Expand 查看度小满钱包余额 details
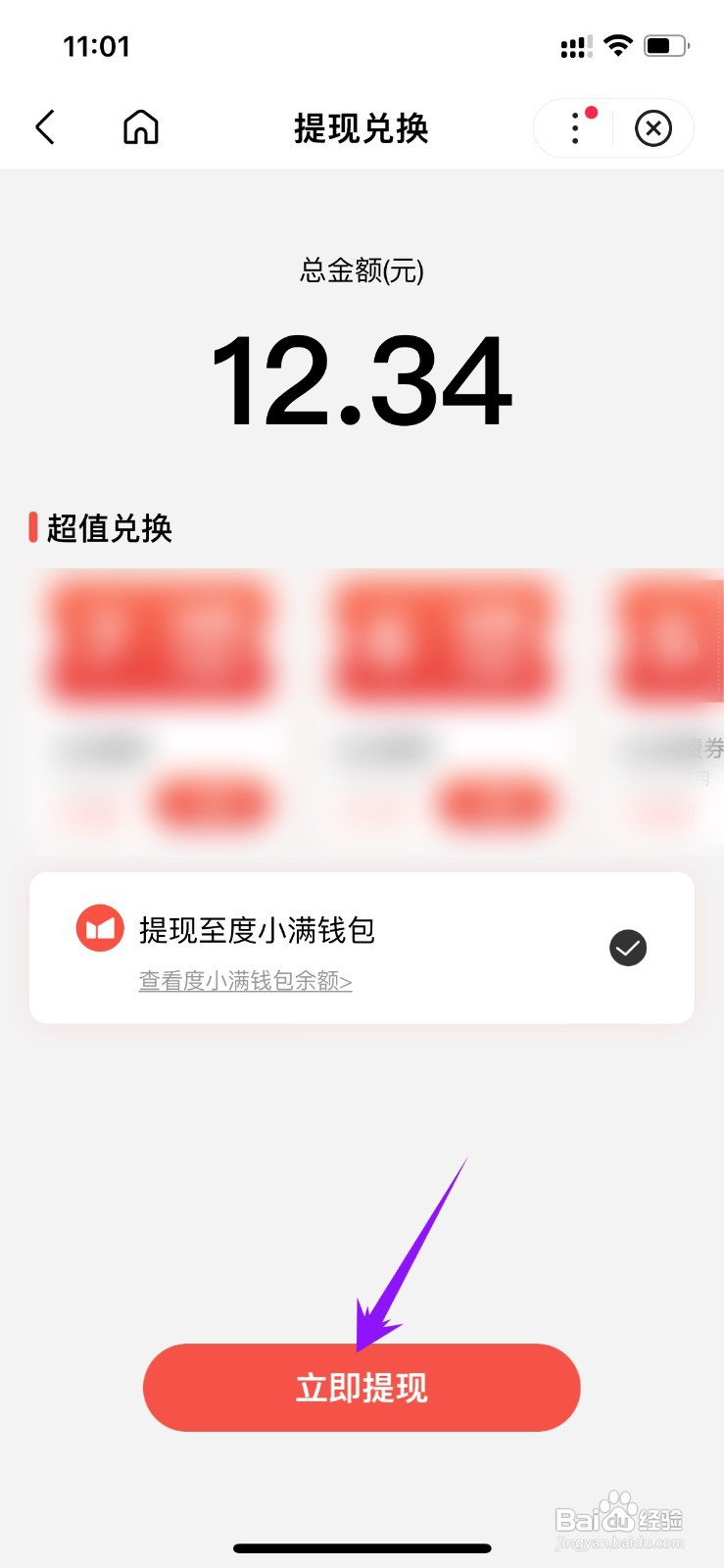The image size is (724, 1568). 245,982
